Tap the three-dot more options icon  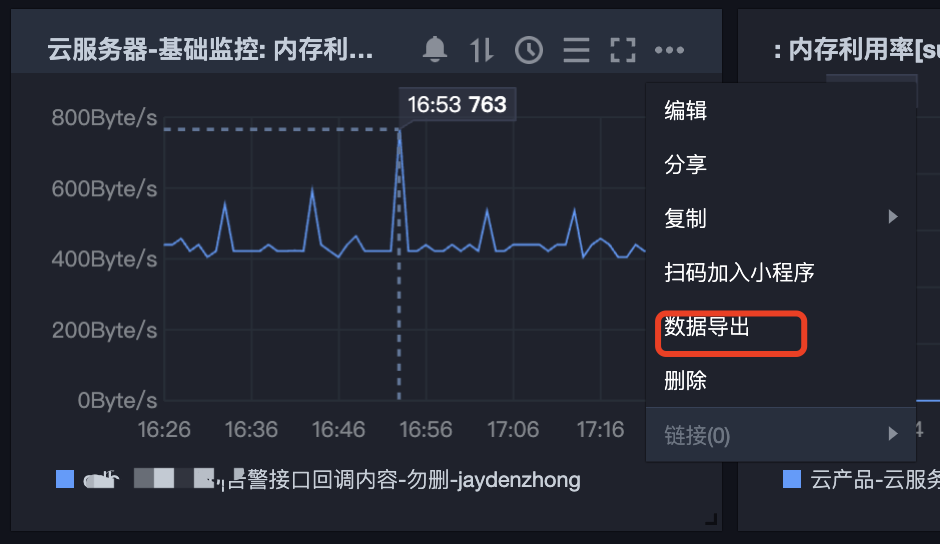click(669, 49)
